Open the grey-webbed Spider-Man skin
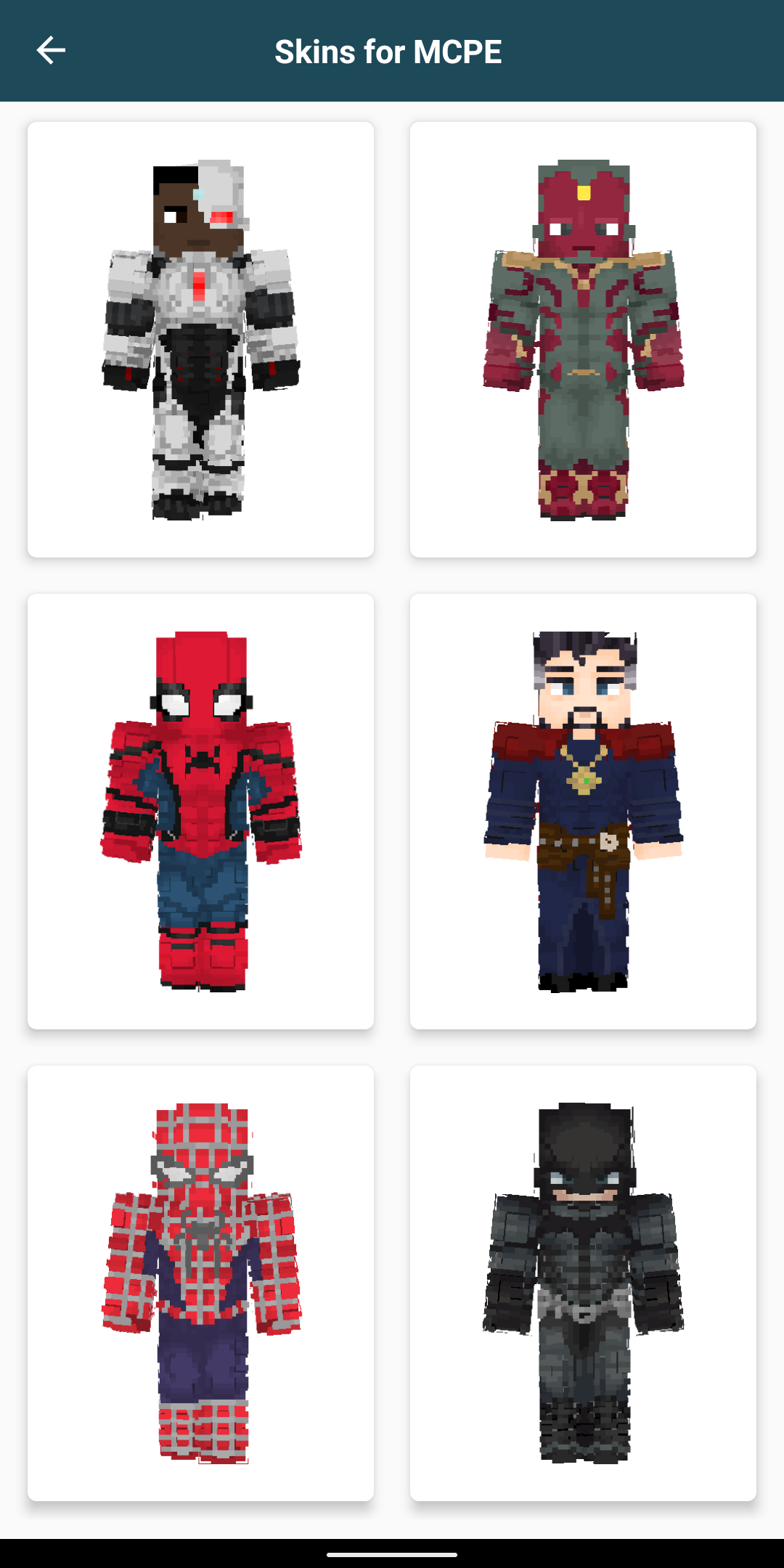Image resolution: width=784 pixels, height=1568 pixels. coord(200,1283)
